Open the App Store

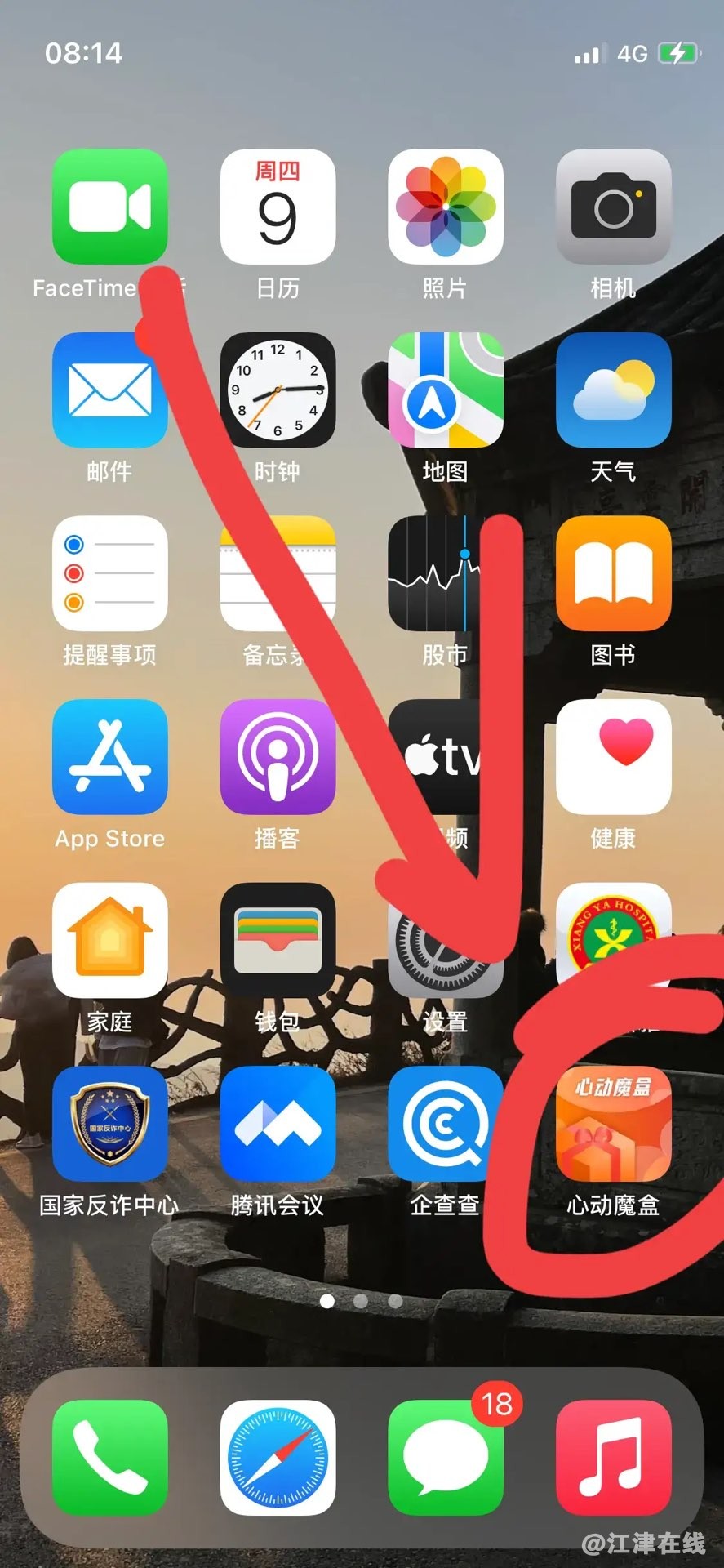coord(109,756)
